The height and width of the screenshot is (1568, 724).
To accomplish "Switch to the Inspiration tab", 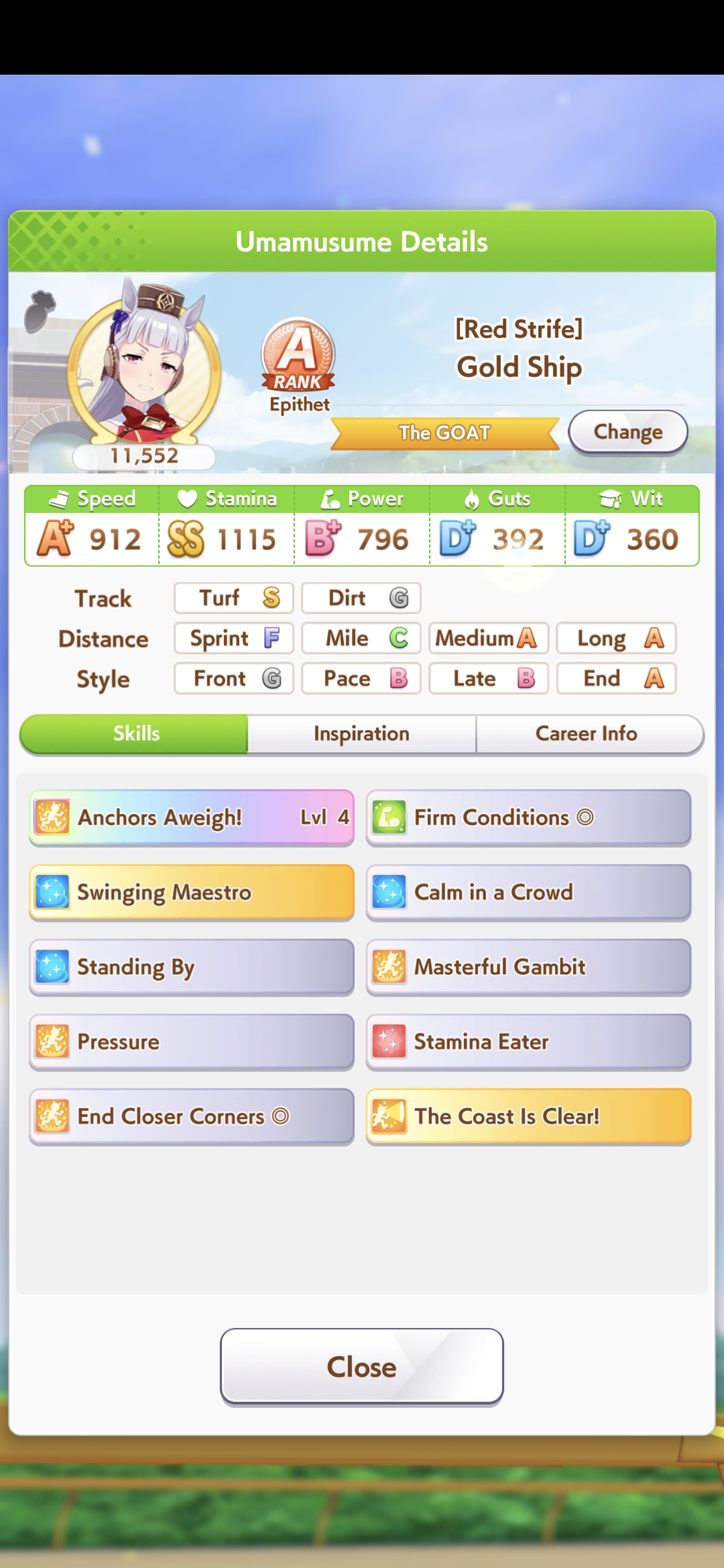I will 361,734.
